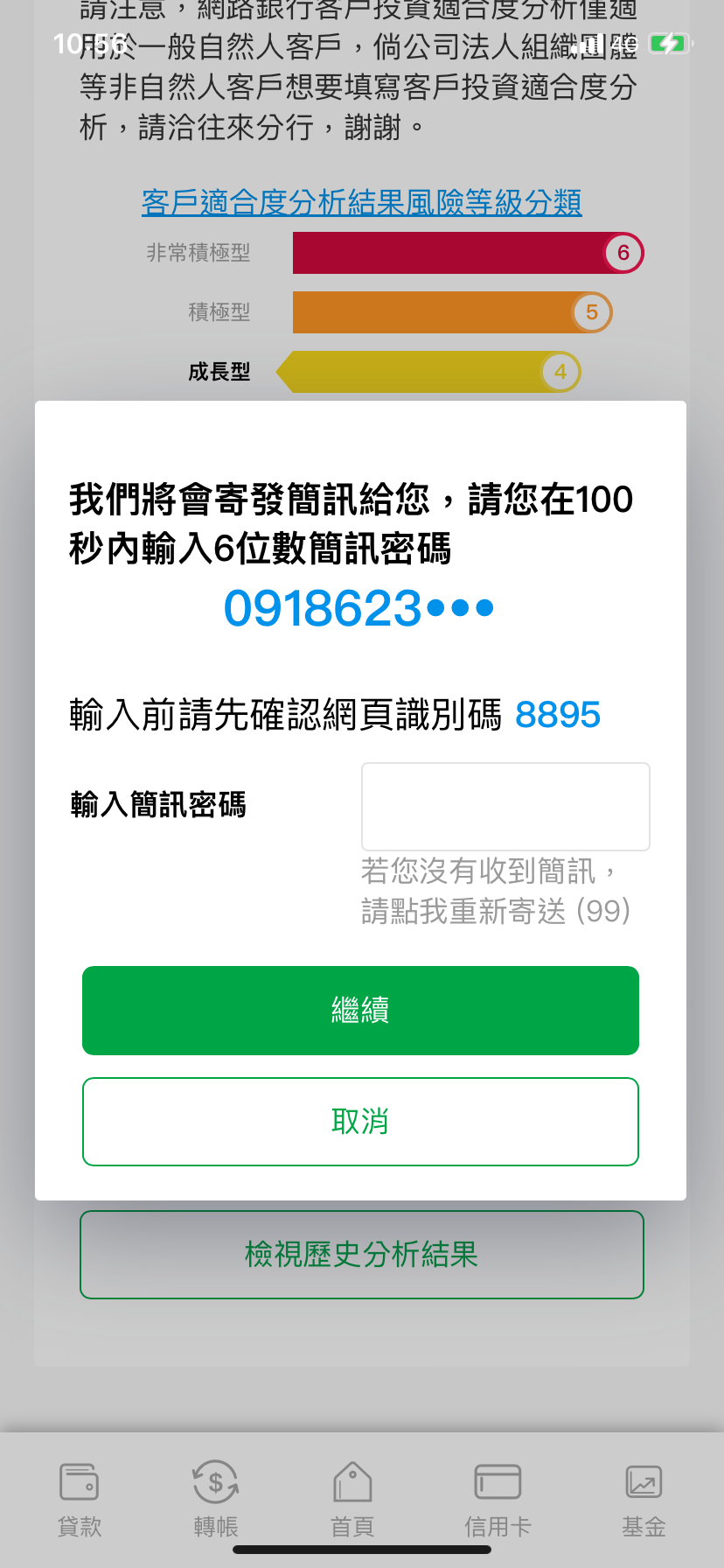Viewport: 724px width, 1568px height.
Task: Tap the web identifier code 8895
Action: click(558, 715)
